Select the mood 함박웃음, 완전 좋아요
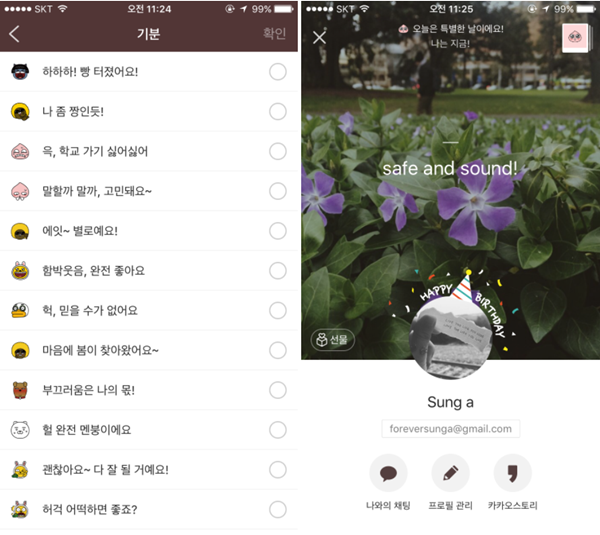 277,270
